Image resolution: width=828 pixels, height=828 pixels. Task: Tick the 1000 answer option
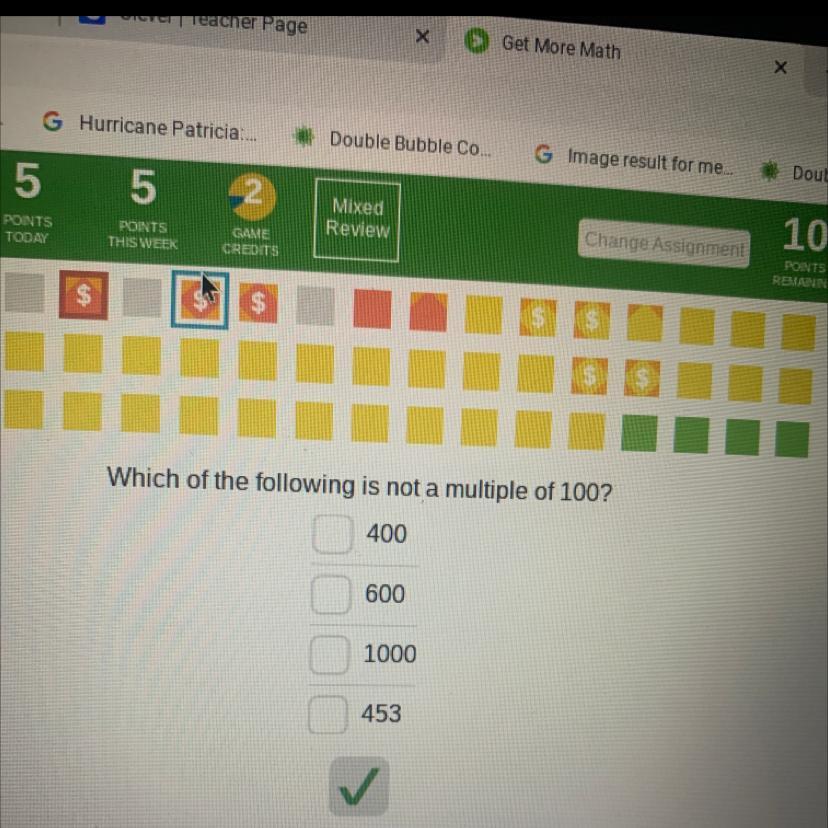[x=330, y=655]
